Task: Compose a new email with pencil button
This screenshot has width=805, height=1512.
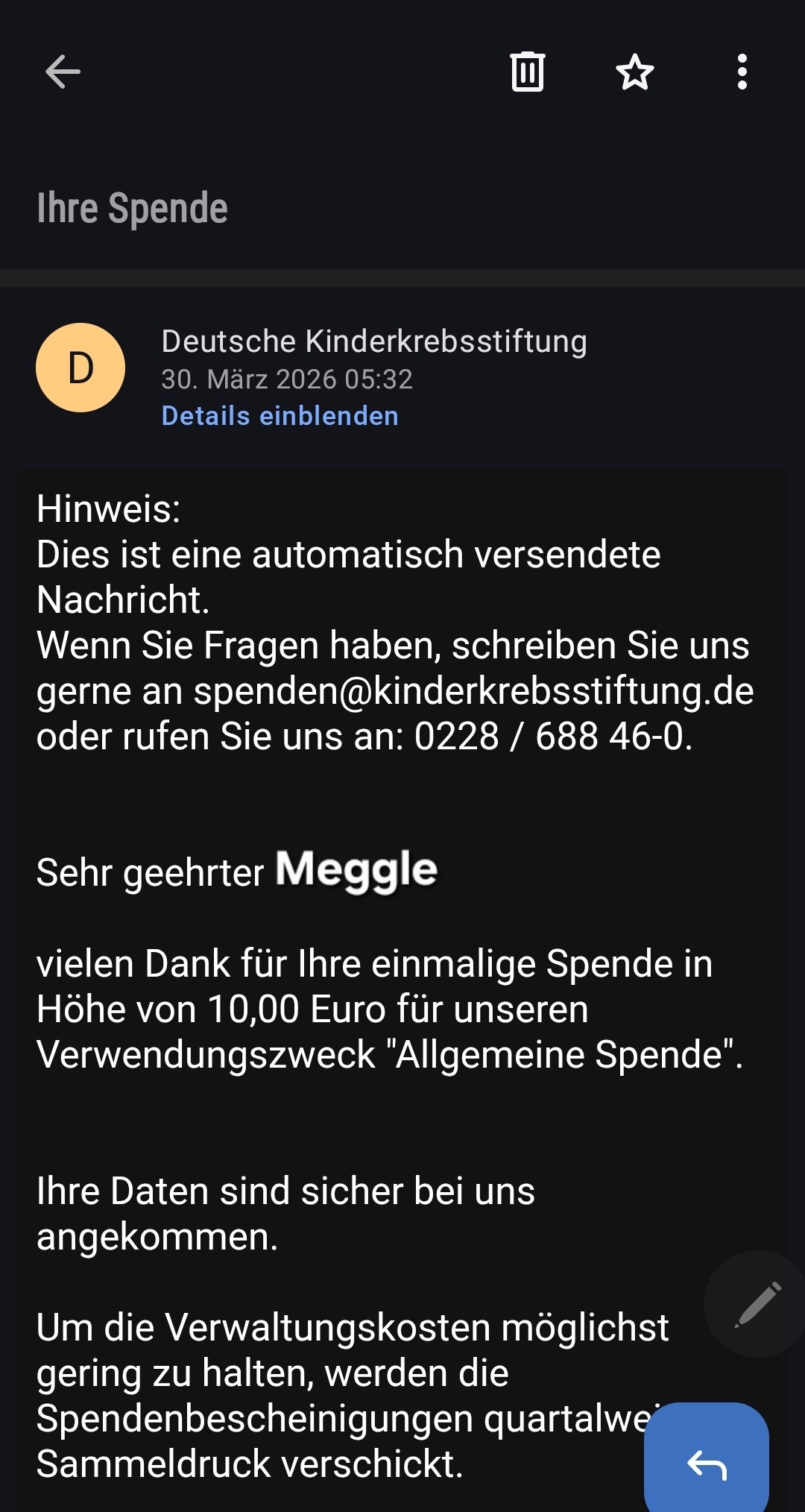Action: tap(757, 1305)
